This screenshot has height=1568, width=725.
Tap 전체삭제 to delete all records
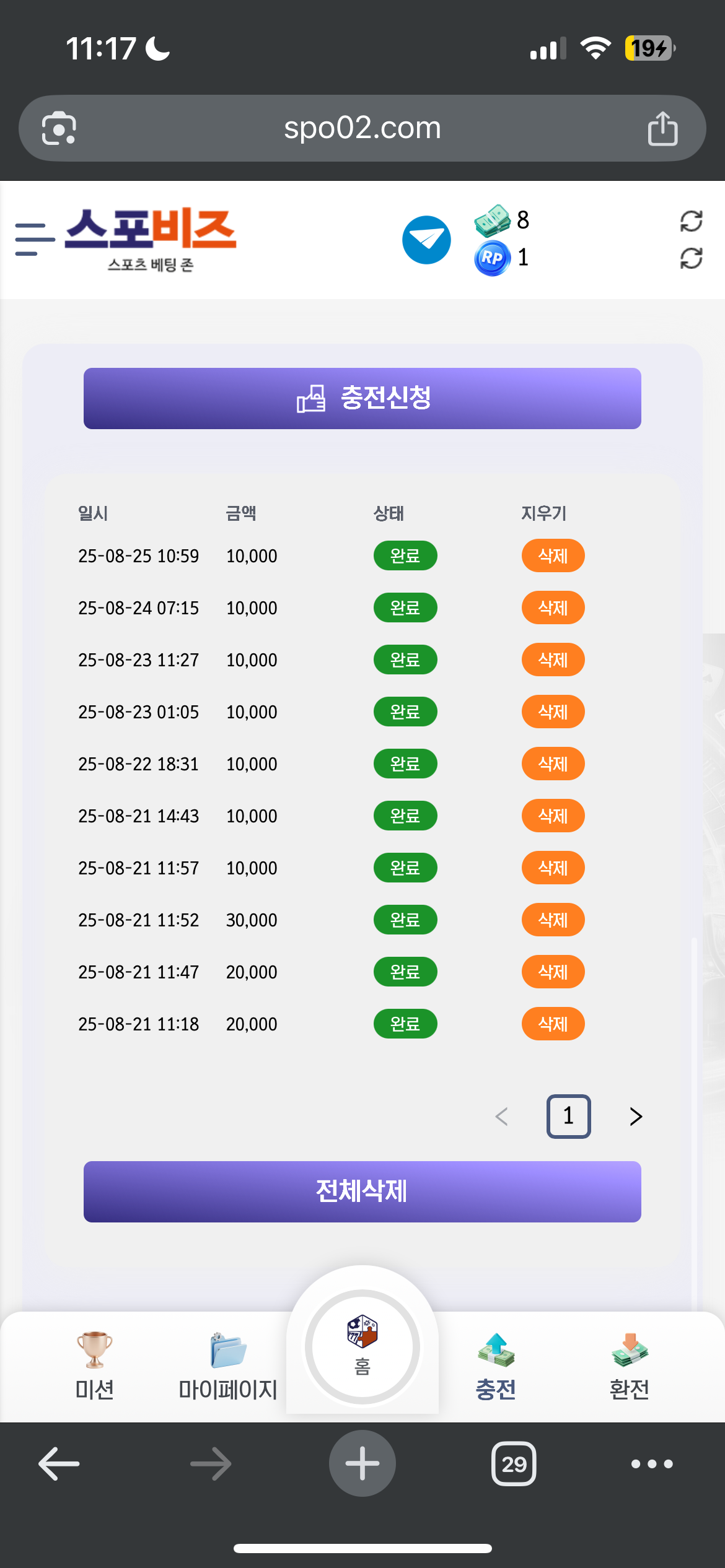(x=362, y=1191)
